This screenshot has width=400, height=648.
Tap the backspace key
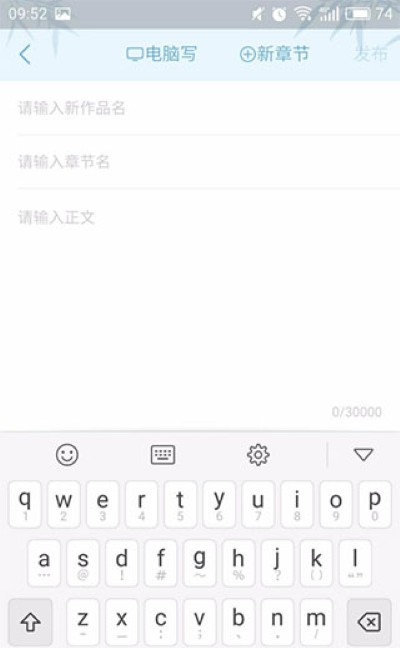(369, 622)
